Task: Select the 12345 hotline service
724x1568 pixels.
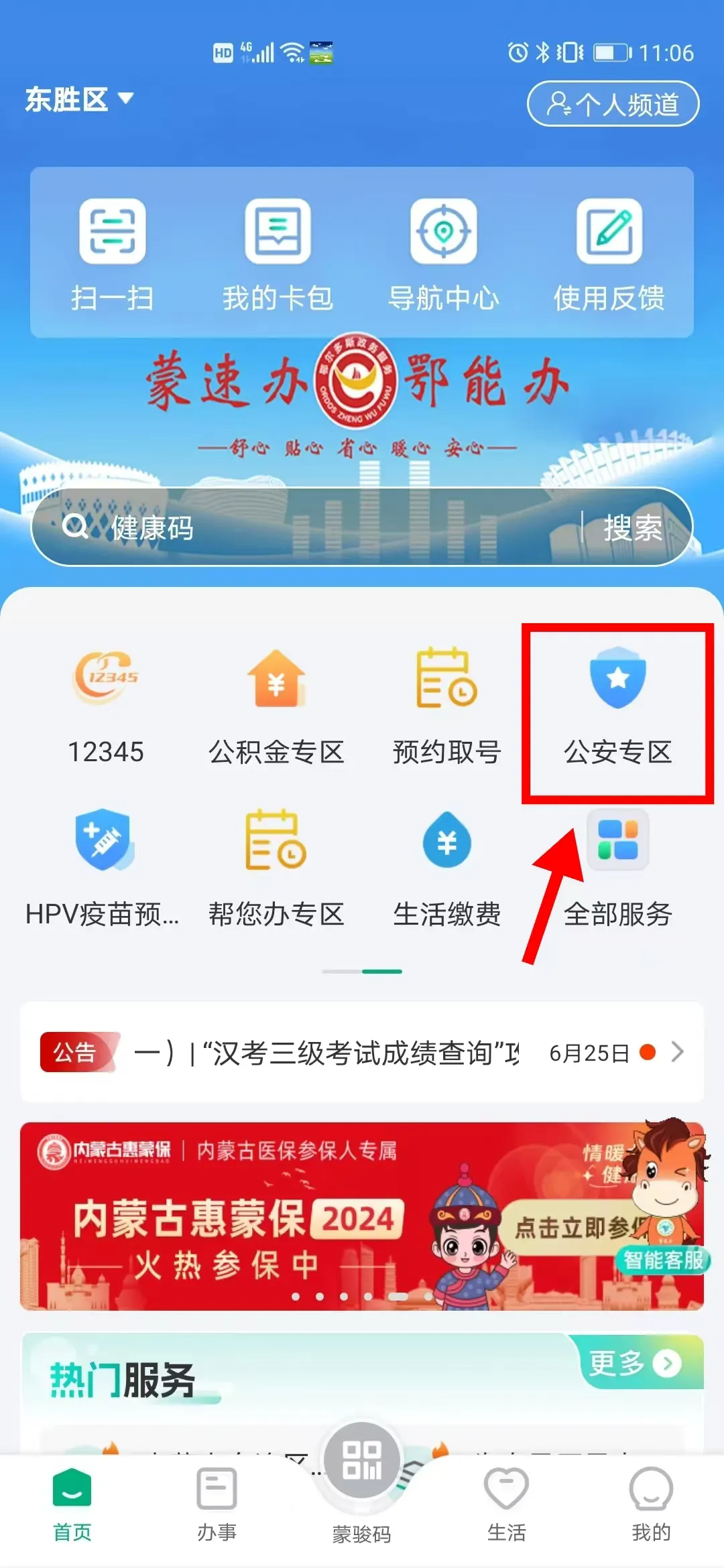Action: tap(105, 710)
